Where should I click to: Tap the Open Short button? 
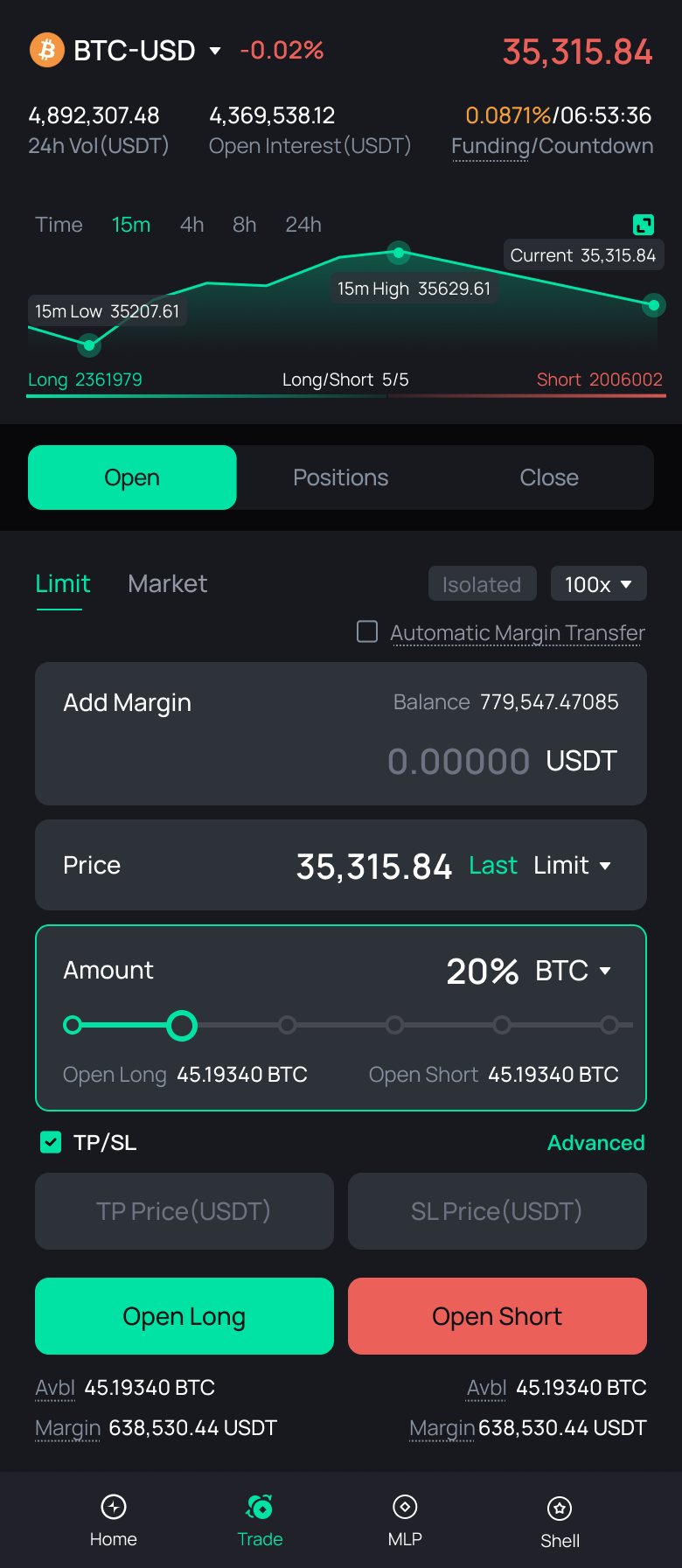click(498, 1316)
